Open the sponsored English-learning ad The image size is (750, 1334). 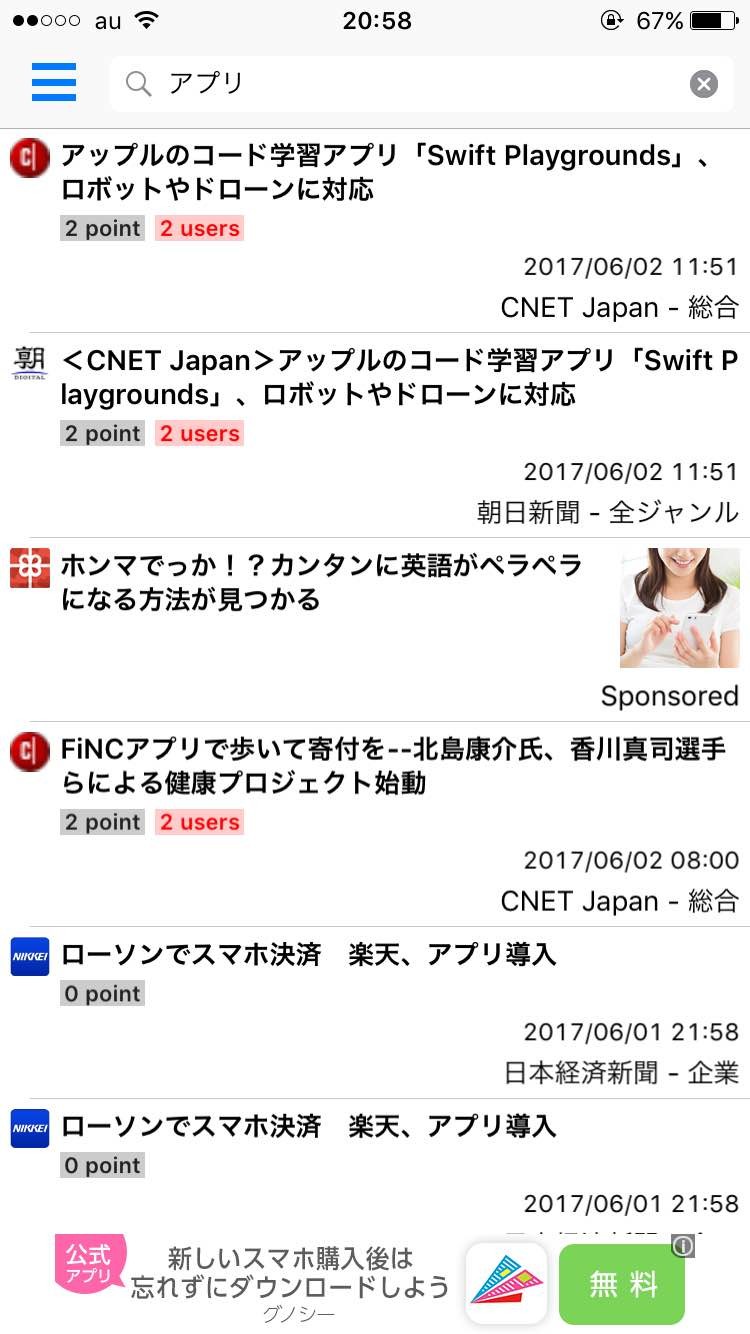(320, 583)
